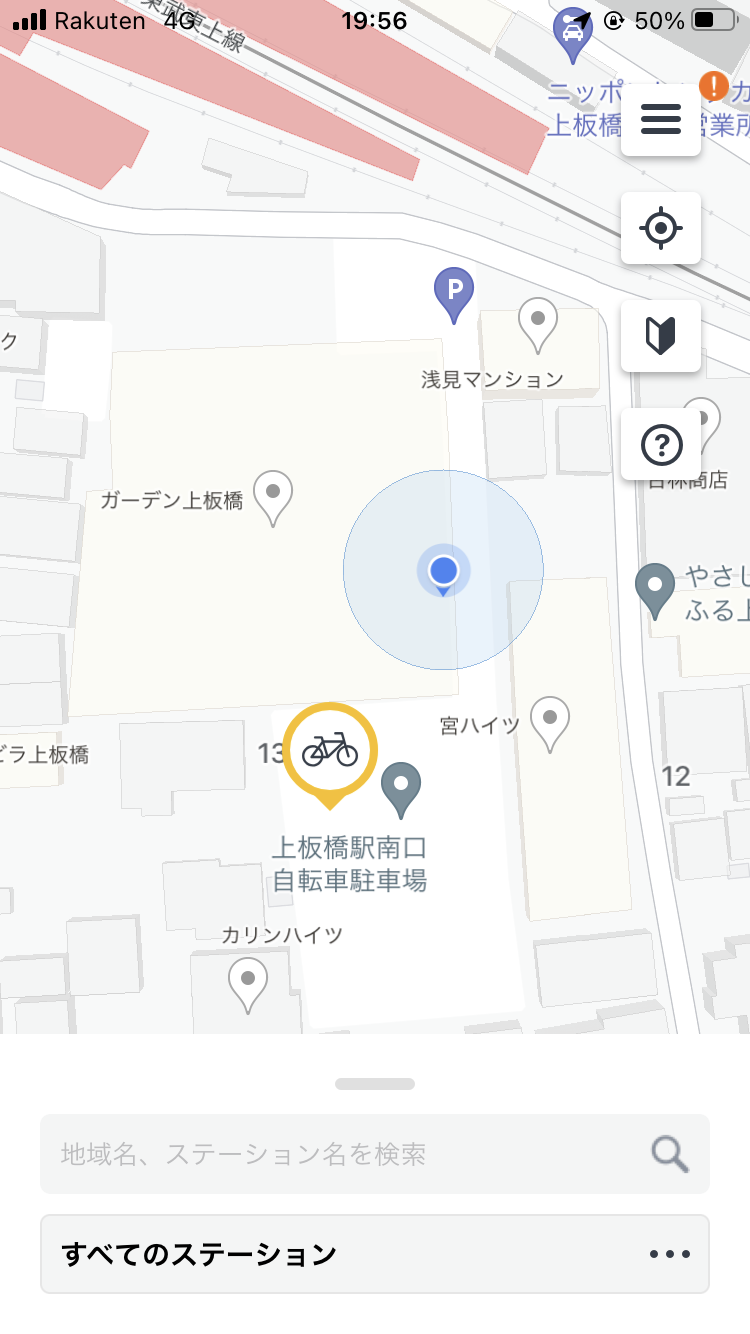Tap the 浅見マンション map pin

538,322
